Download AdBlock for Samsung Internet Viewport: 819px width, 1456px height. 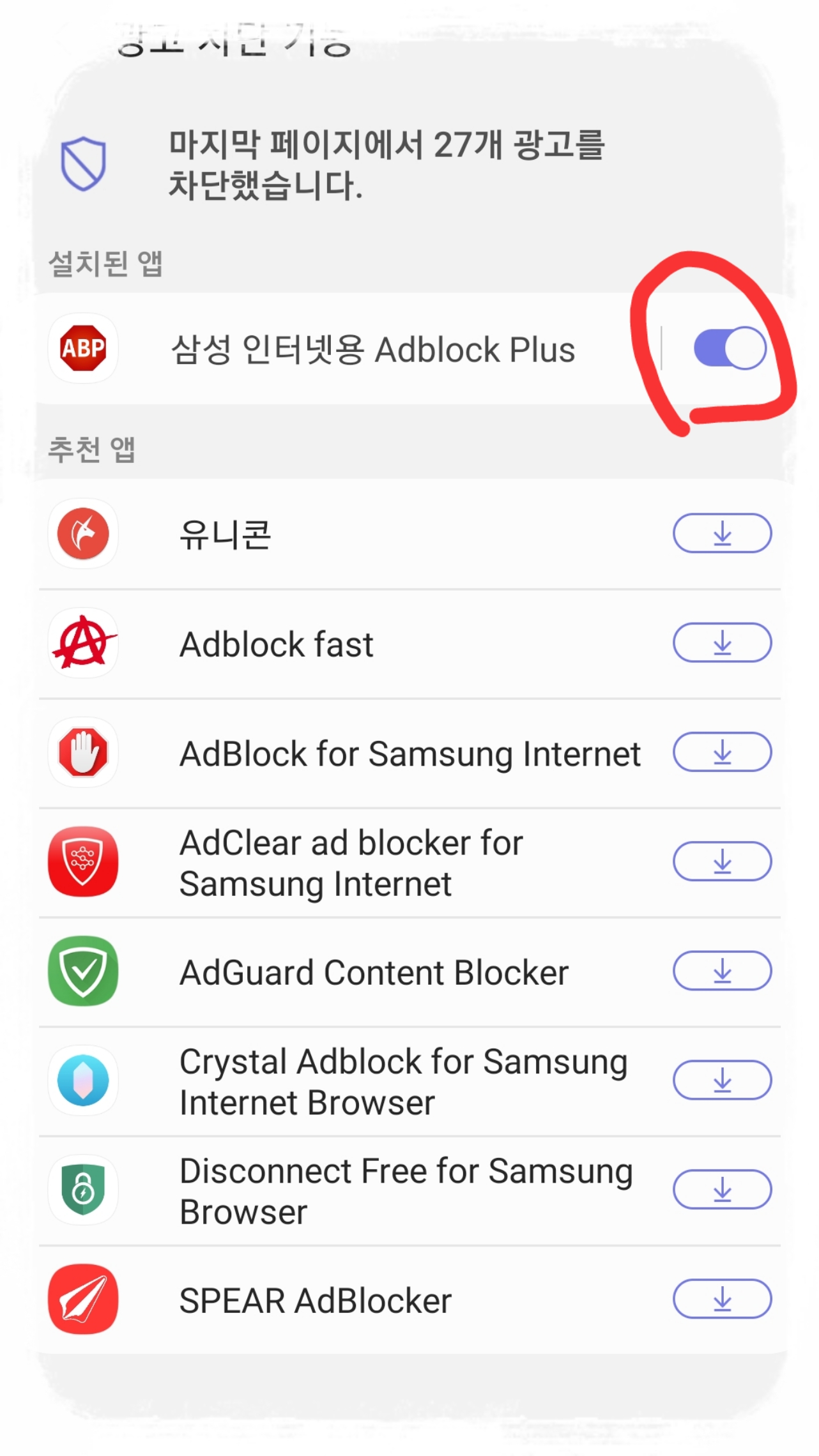pyautogui.click(x=721, y=753)
